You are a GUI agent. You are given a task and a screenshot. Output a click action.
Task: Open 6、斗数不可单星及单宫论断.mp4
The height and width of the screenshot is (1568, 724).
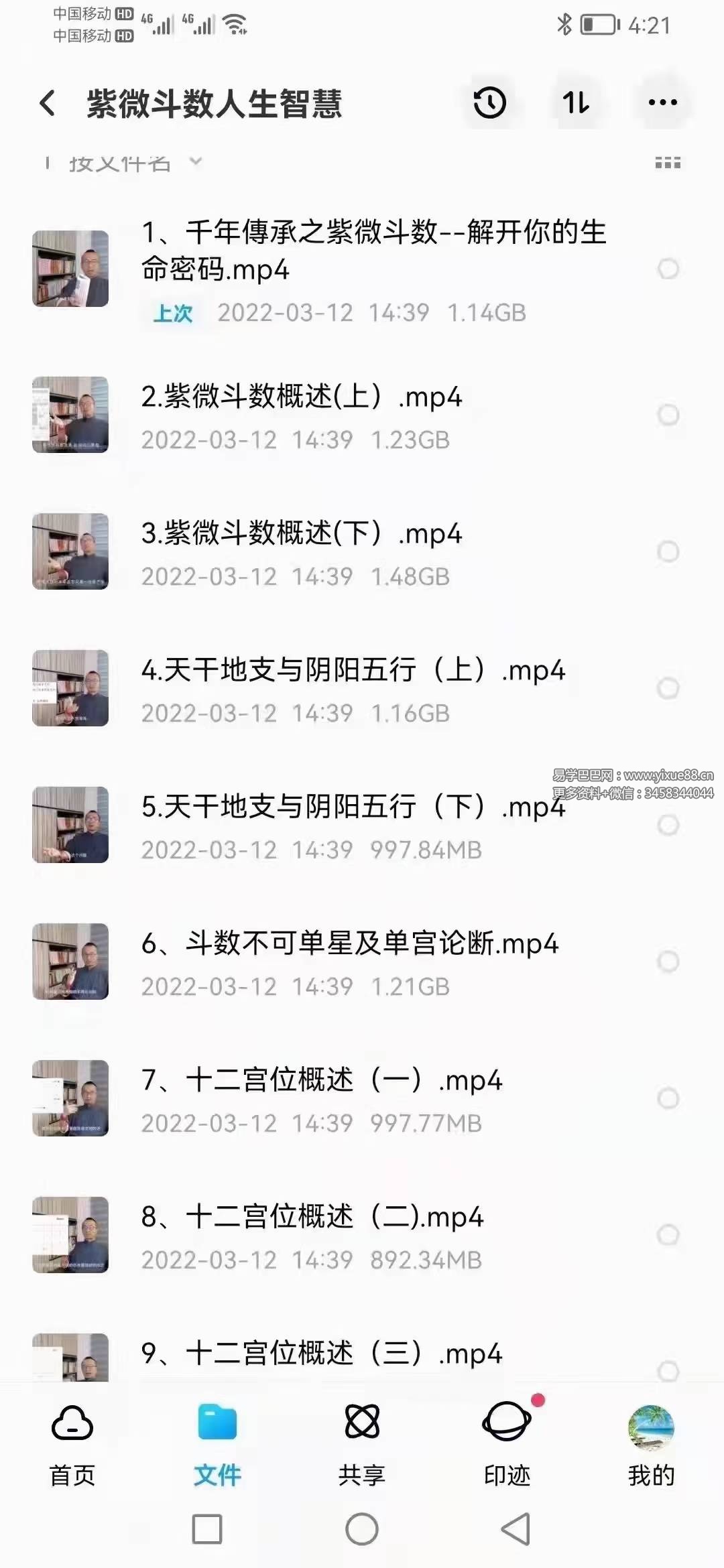(349, 943)
